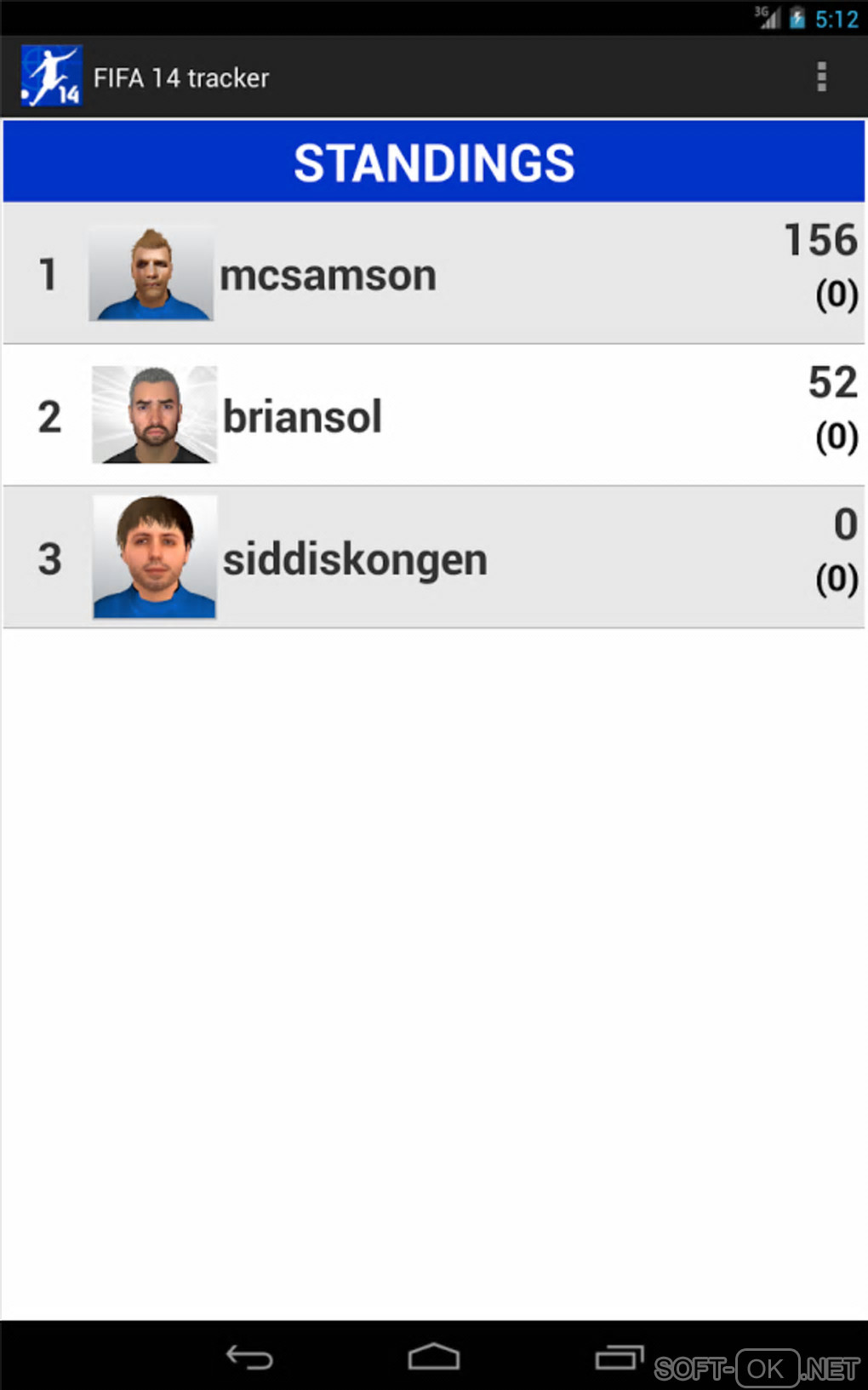Open mcsamson's standings entry
Screen dimensions: 868x1390
click(x=434, y=274)
